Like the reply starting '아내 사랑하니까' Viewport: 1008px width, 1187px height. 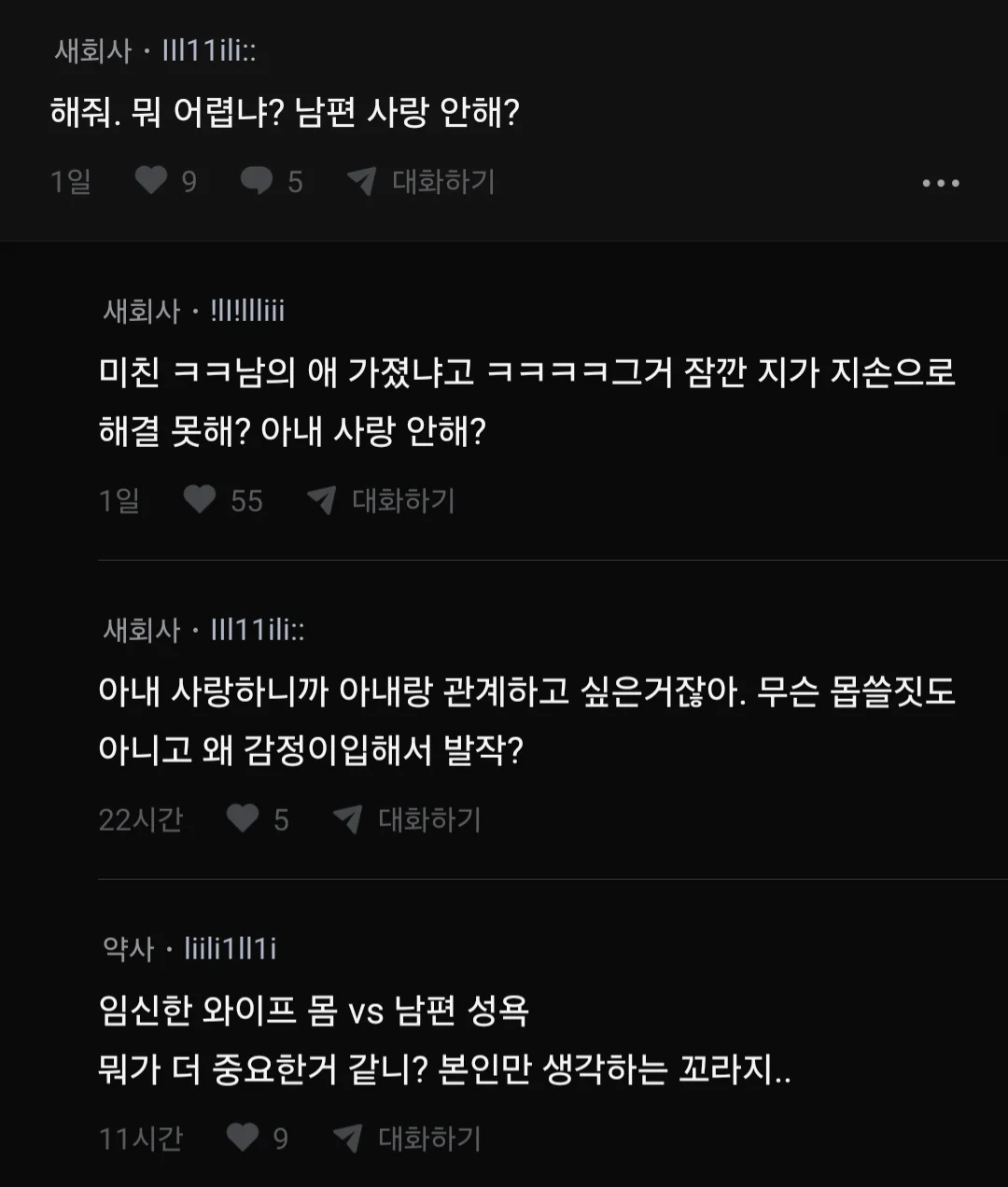[244, 819]
